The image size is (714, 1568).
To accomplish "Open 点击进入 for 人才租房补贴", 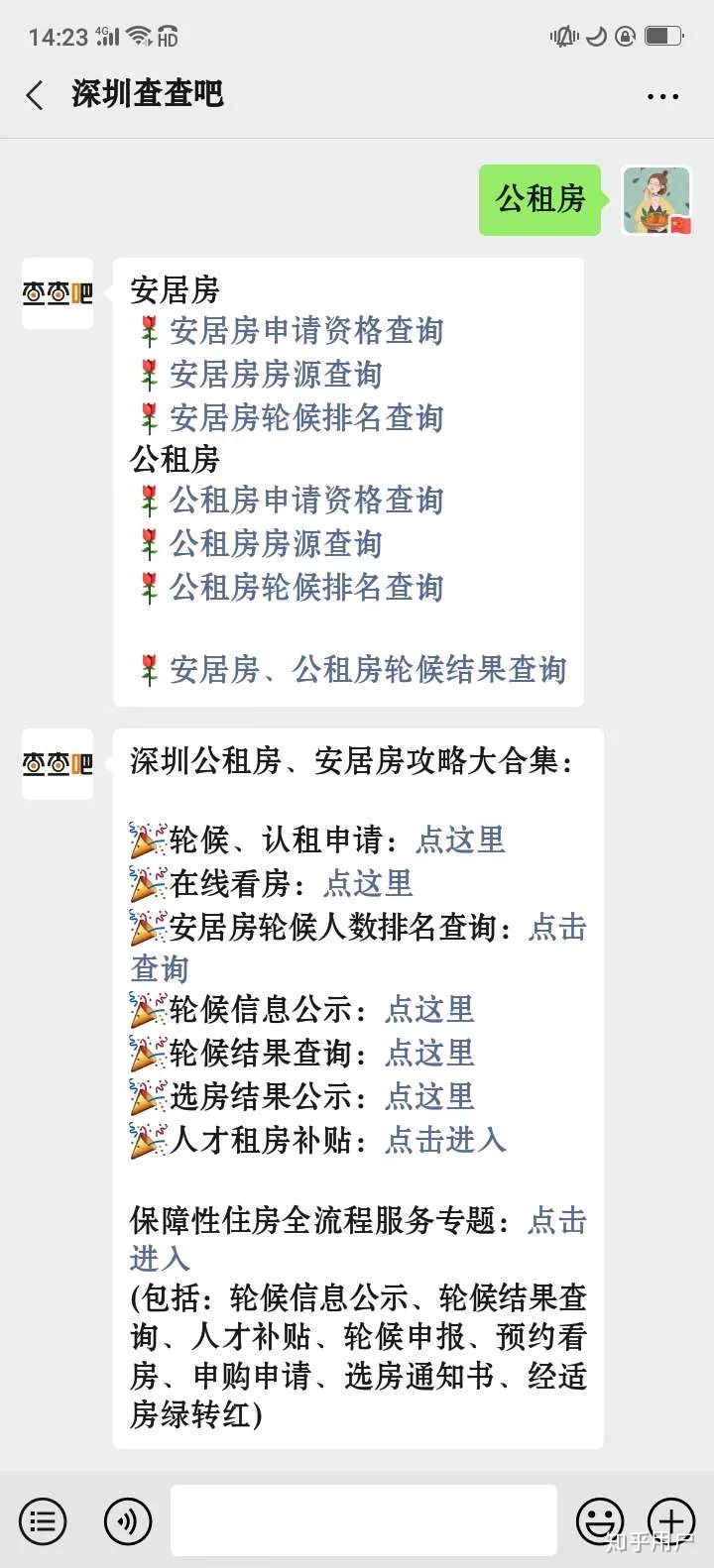I will (x=445, y=1140).
